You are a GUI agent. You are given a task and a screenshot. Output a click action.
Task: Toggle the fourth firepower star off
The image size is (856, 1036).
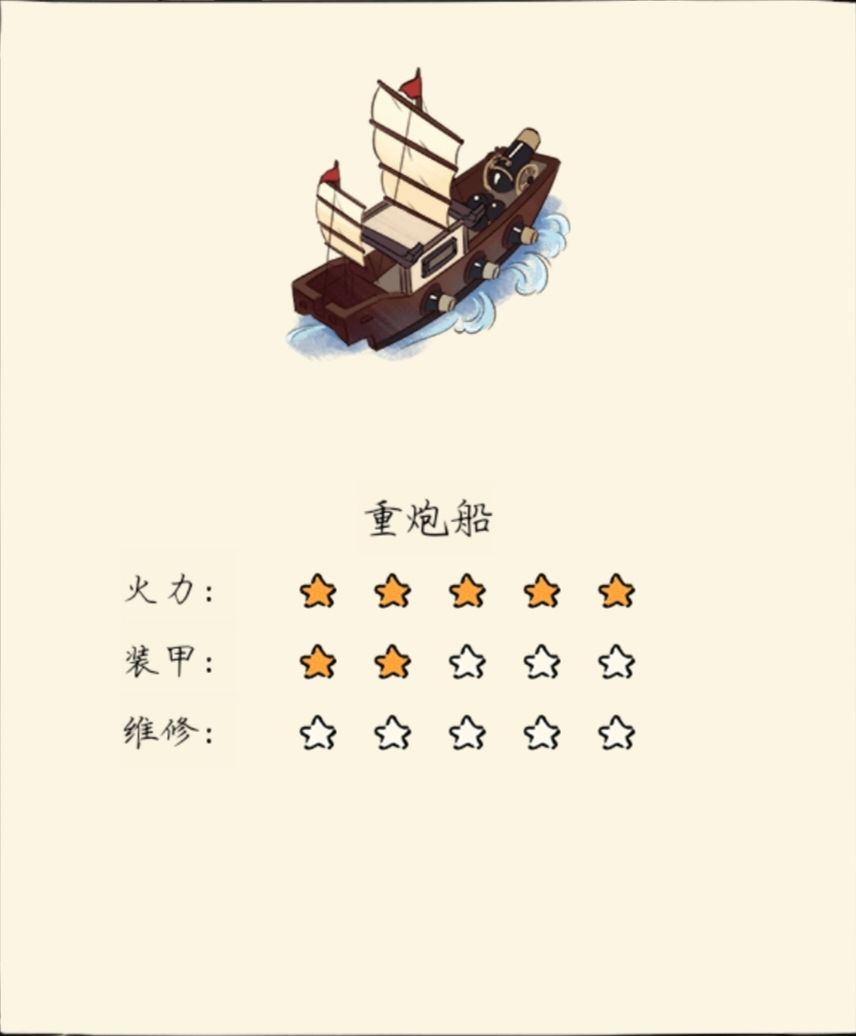click(x=540, y=592)
